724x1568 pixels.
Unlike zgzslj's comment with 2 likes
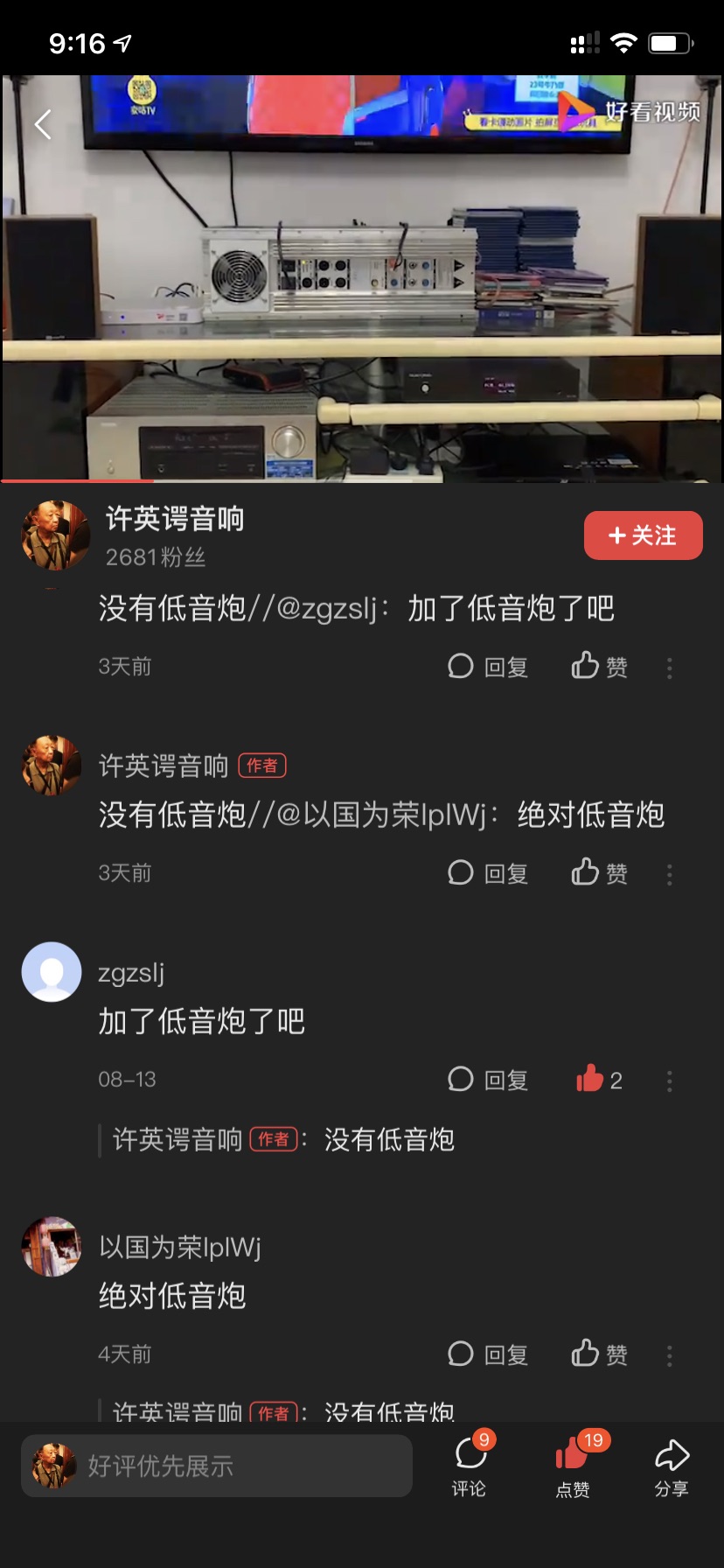pos(599,1080)
